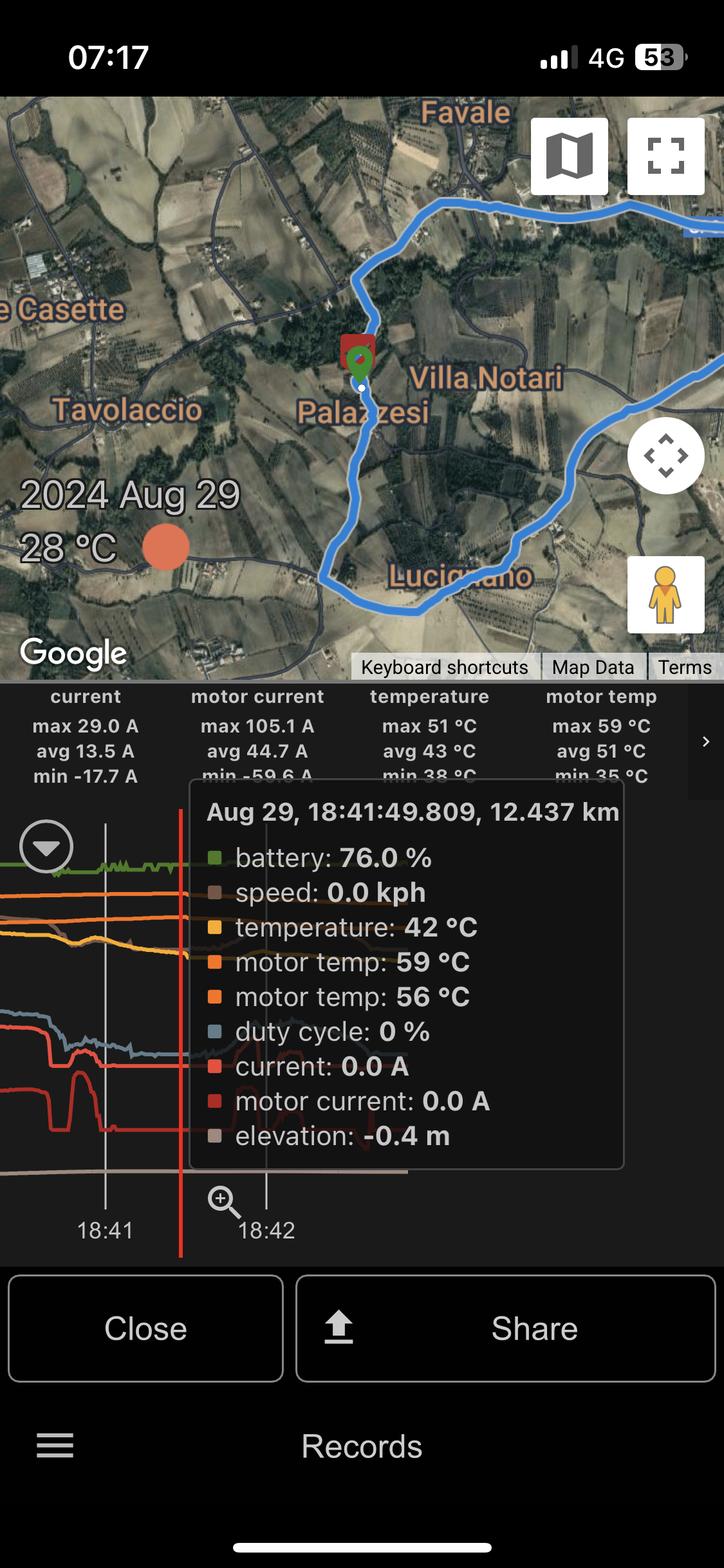Open the map camera pan control

[665, 456]
